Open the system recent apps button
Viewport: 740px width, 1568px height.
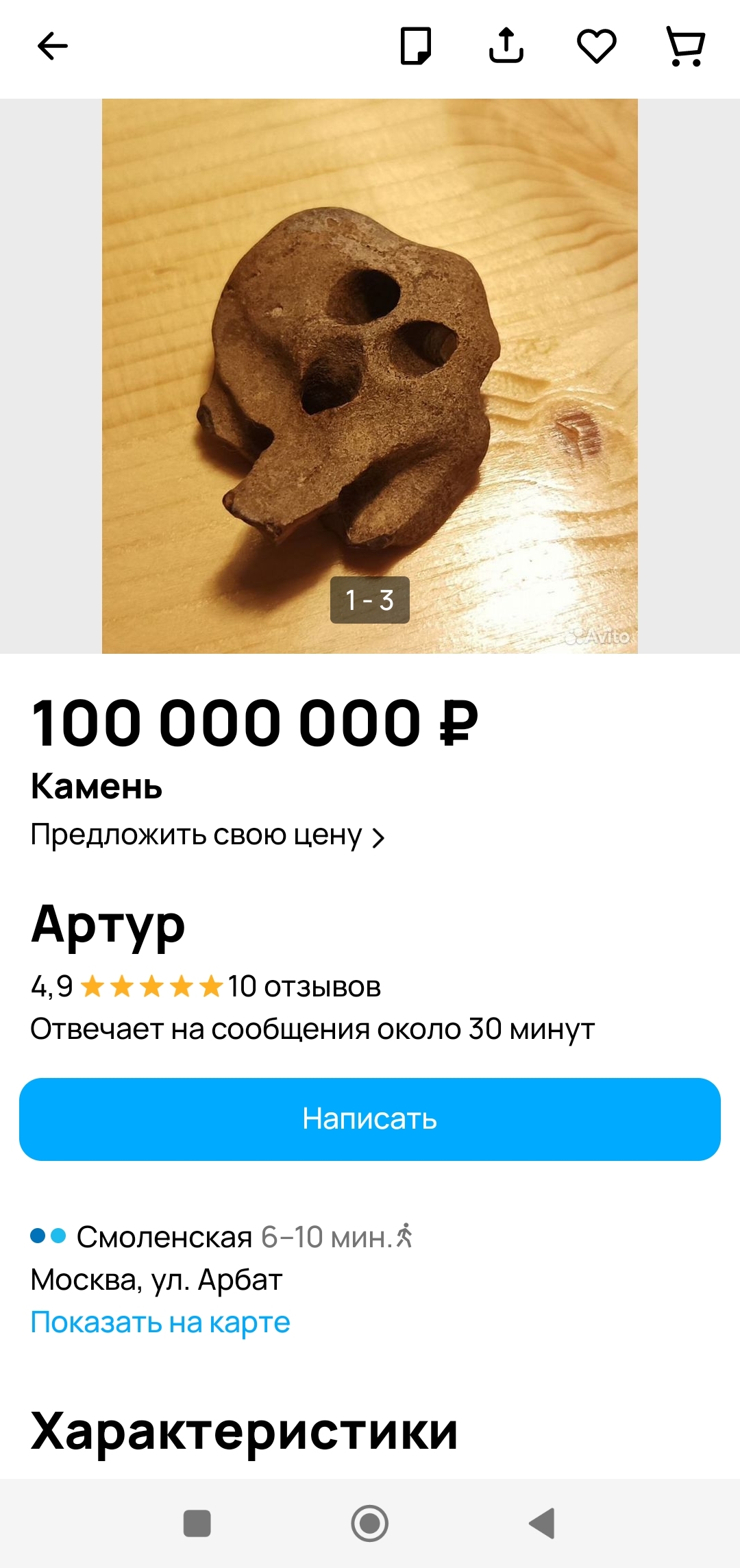(x=197, y=1523)
